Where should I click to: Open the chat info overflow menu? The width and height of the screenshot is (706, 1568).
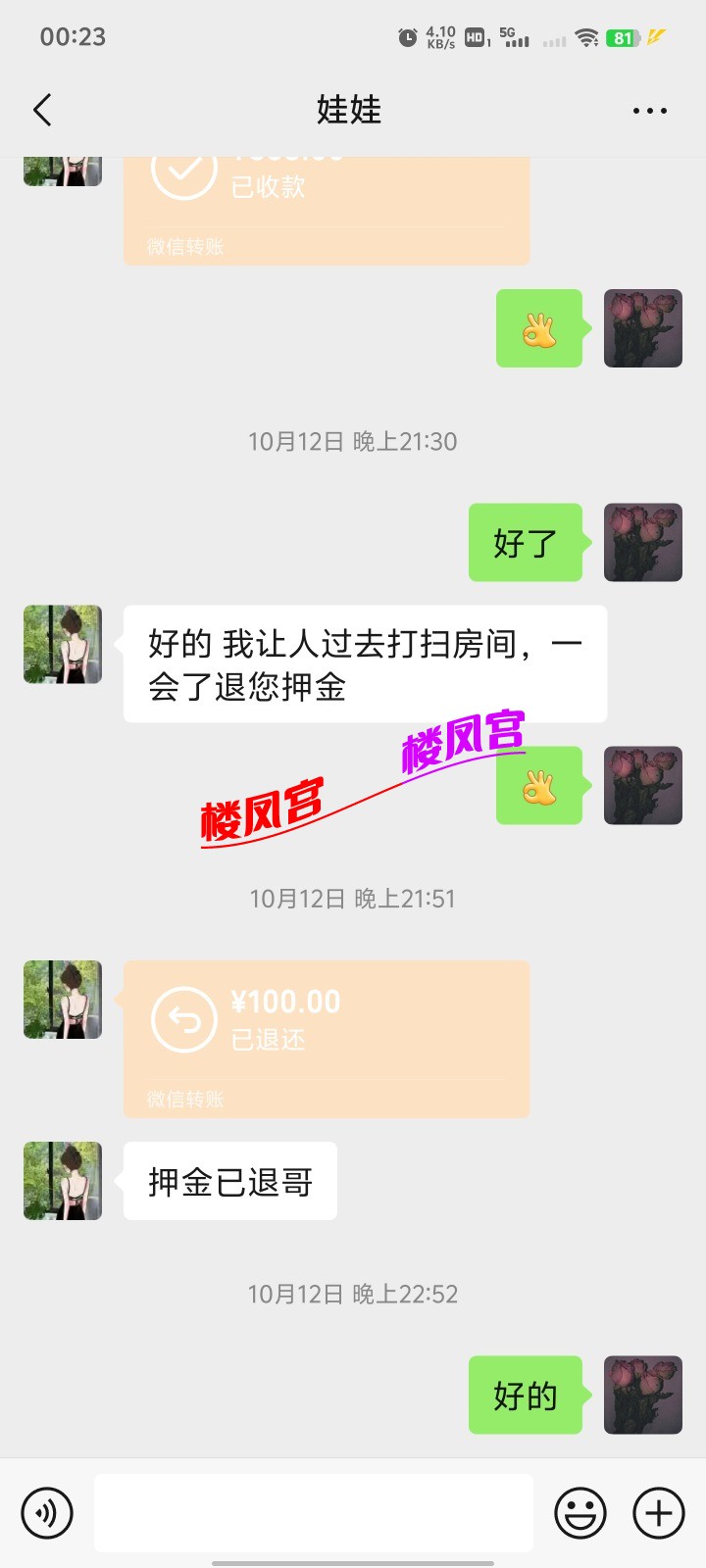649,111
